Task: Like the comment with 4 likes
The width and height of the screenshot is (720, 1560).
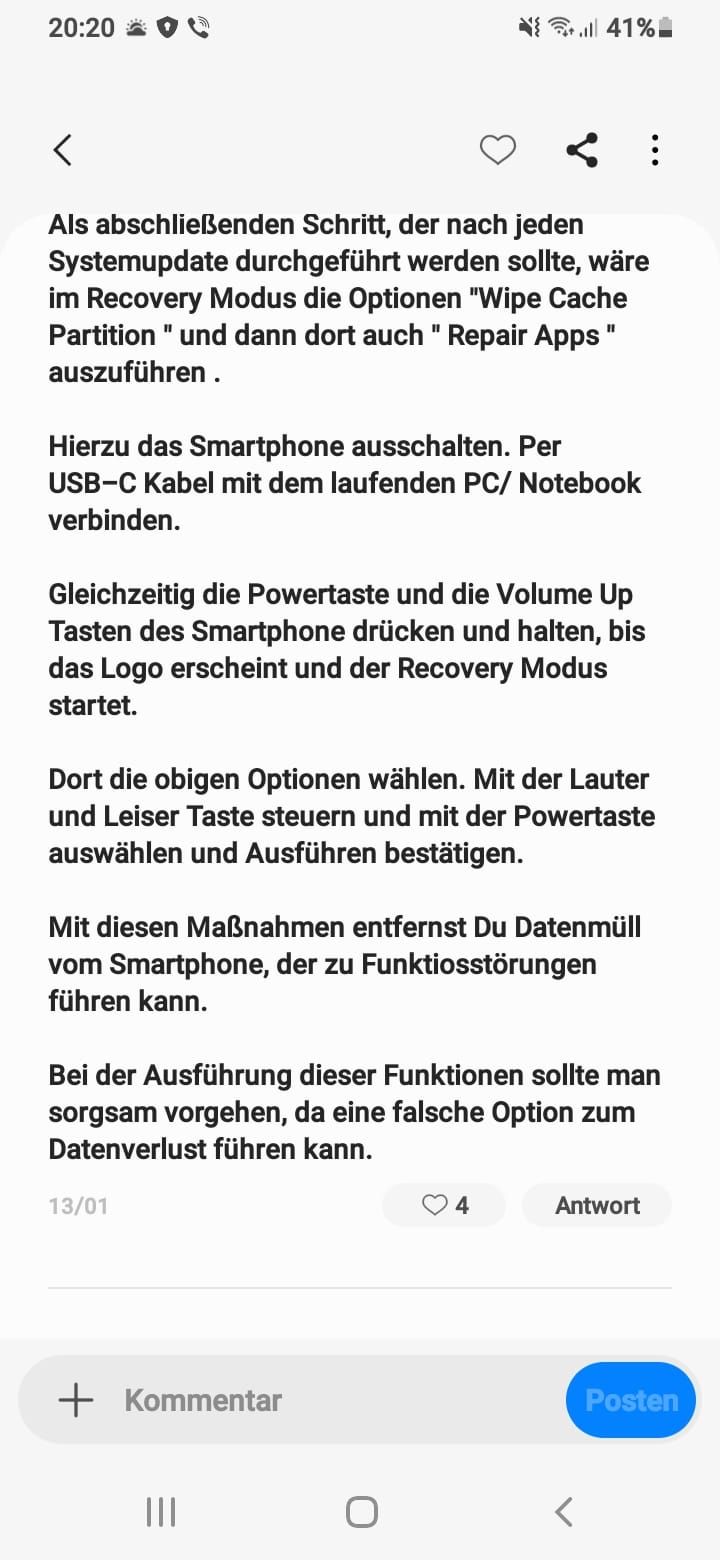Action: pos(444,1205)
